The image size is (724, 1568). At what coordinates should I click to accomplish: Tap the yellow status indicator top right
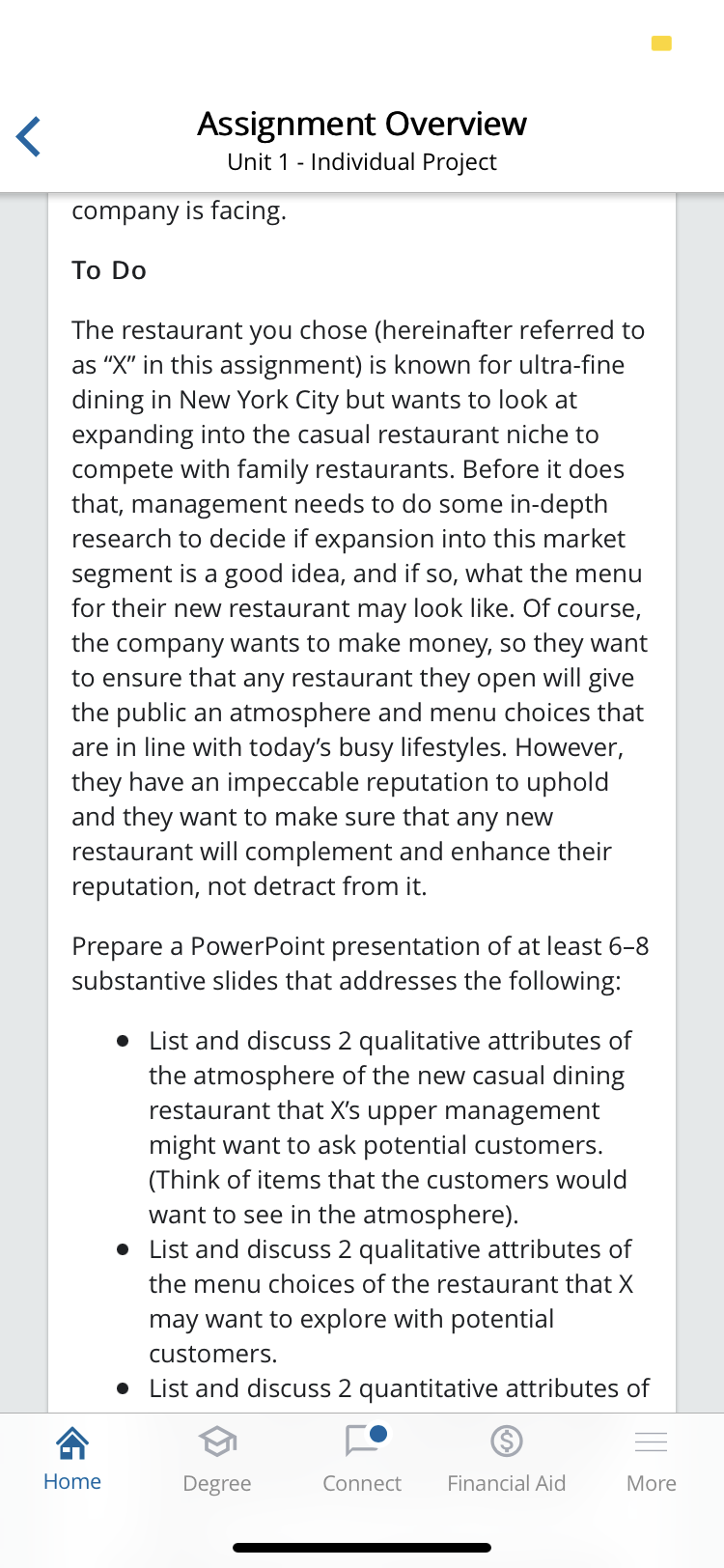(x=661, y=43)
